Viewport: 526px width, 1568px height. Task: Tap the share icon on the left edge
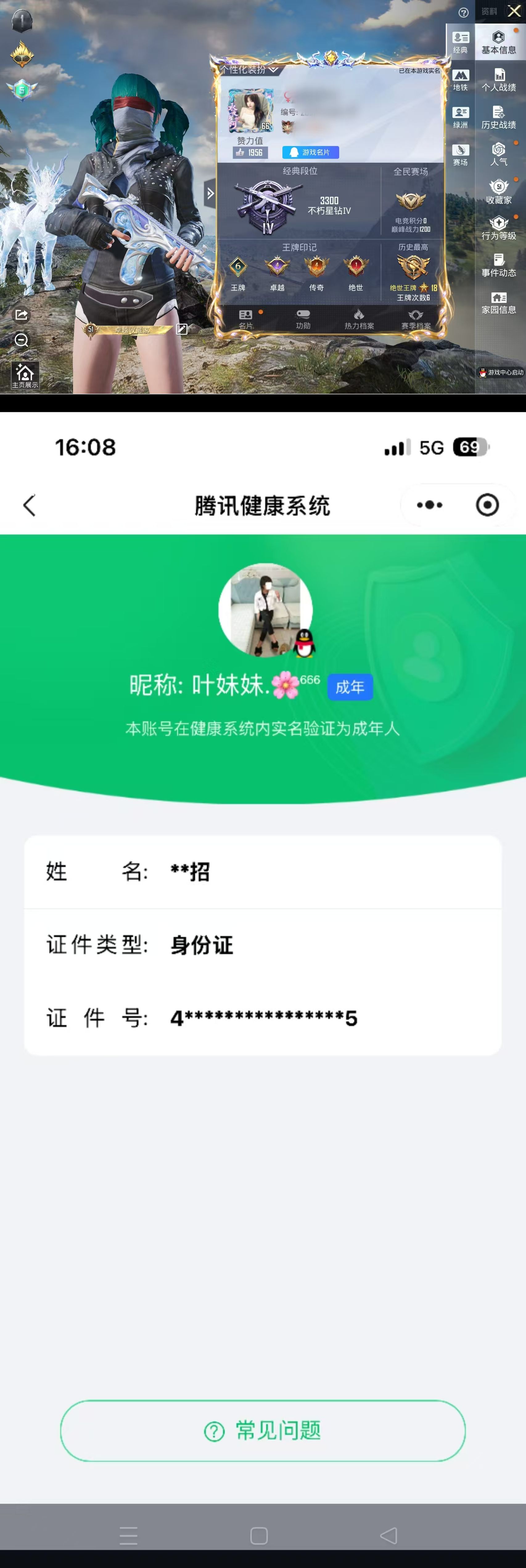coord(21,315)
